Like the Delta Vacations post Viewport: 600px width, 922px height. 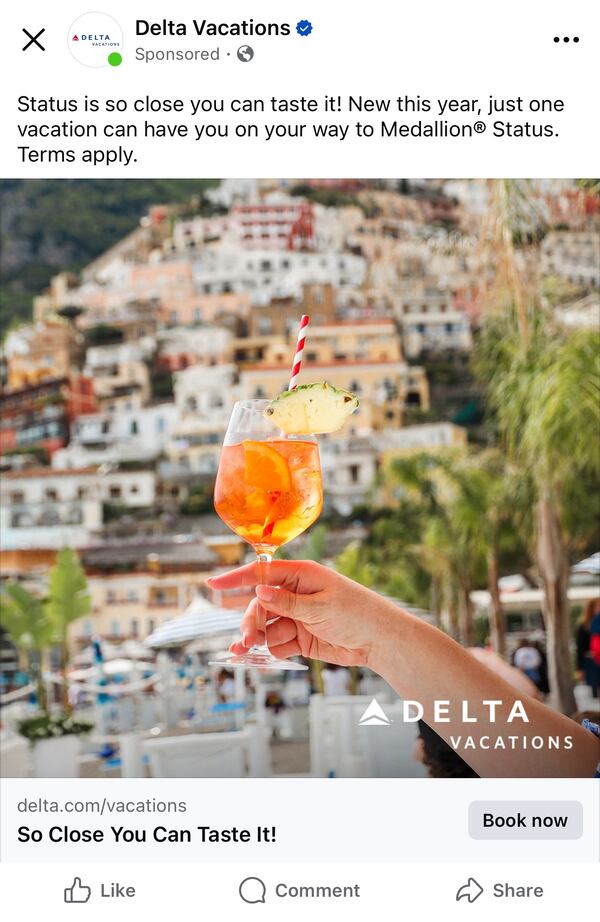pyautogui.click(x=100, y=890)
